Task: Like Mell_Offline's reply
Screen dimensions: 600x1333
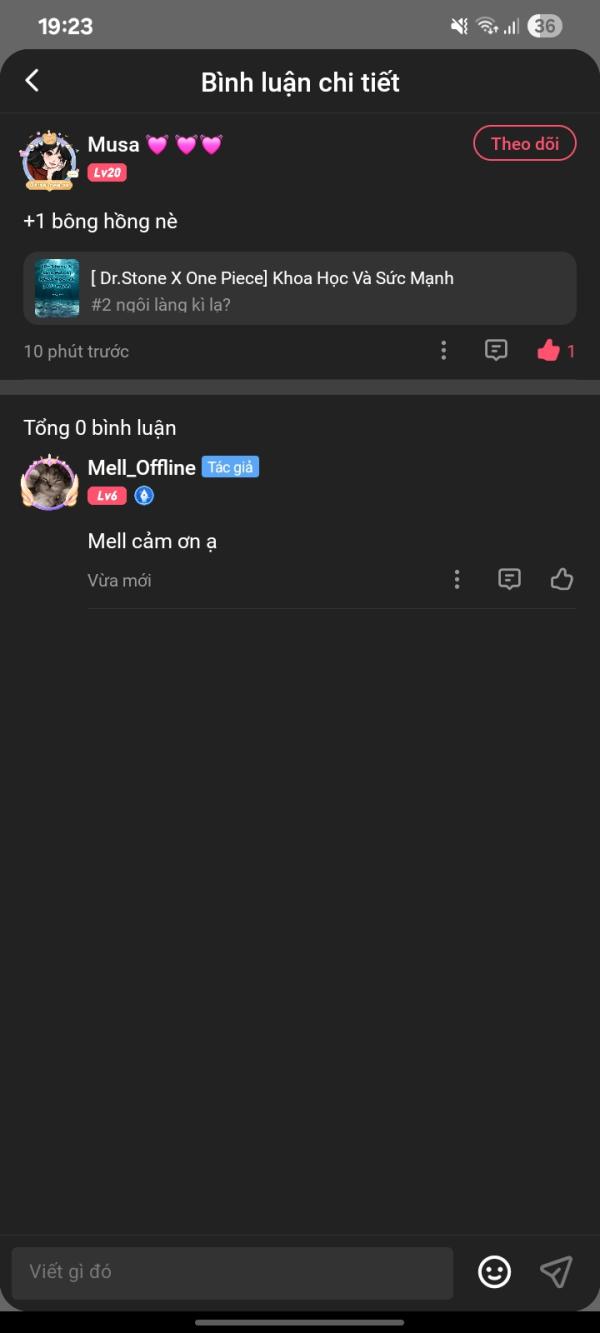Action: pos(562,579)
